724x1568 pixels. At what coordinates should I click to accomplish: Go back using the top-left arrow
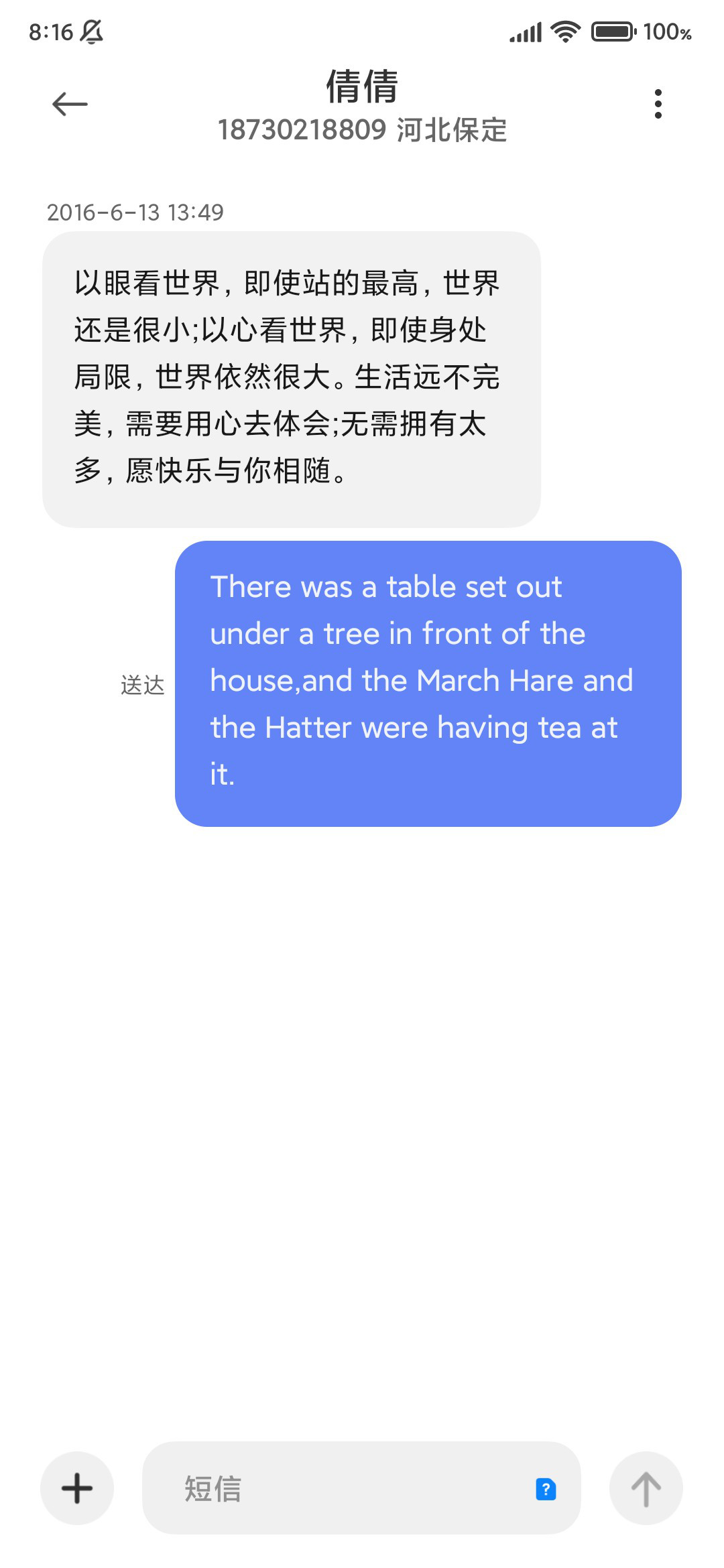pyautogui.click(x=70, y=104)
